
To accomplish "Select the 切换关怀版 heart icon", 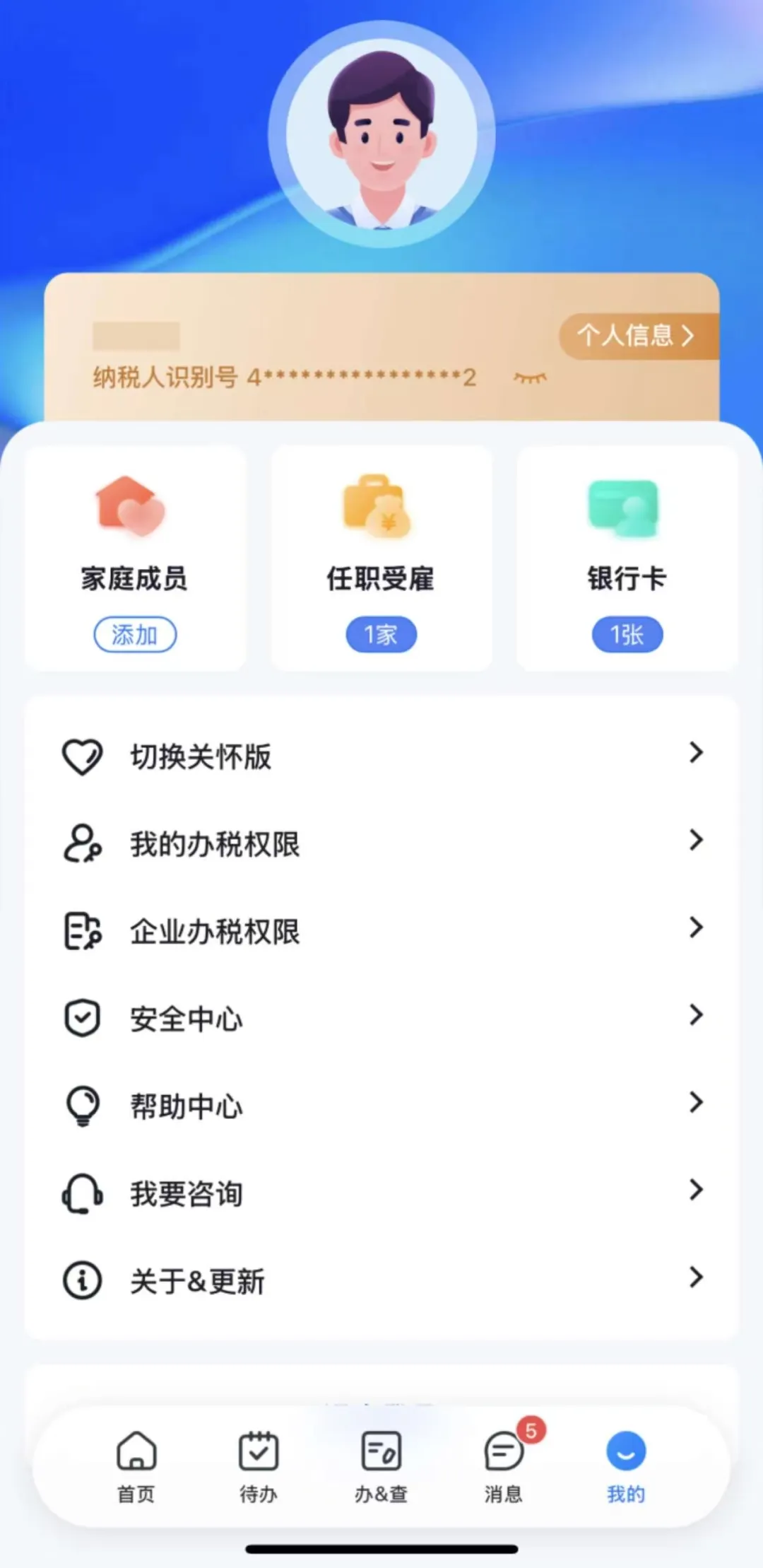I will coord(83,756).
